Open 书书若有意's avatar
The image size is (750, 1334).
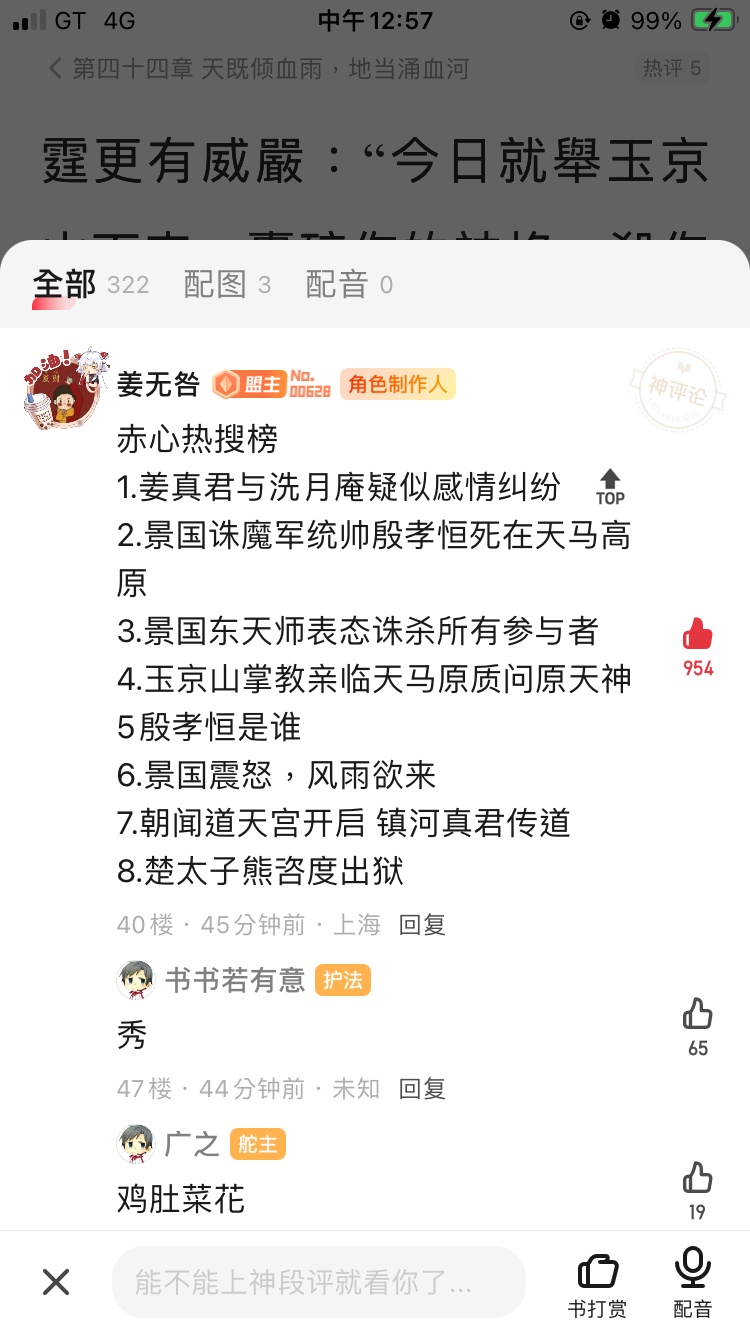136,980
